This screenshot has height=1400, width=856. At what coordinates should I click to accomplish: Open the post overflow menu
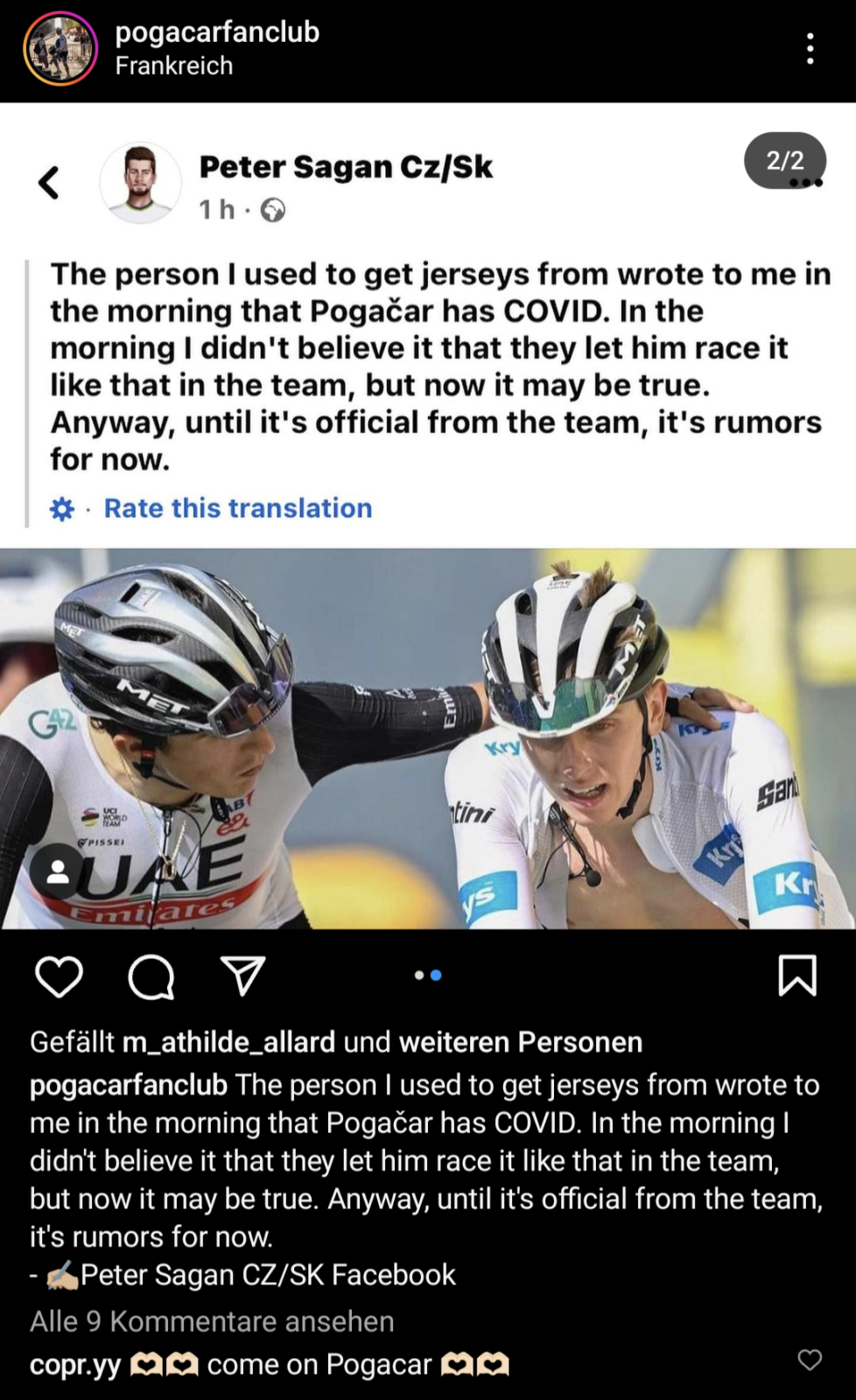tap(810, 49)
